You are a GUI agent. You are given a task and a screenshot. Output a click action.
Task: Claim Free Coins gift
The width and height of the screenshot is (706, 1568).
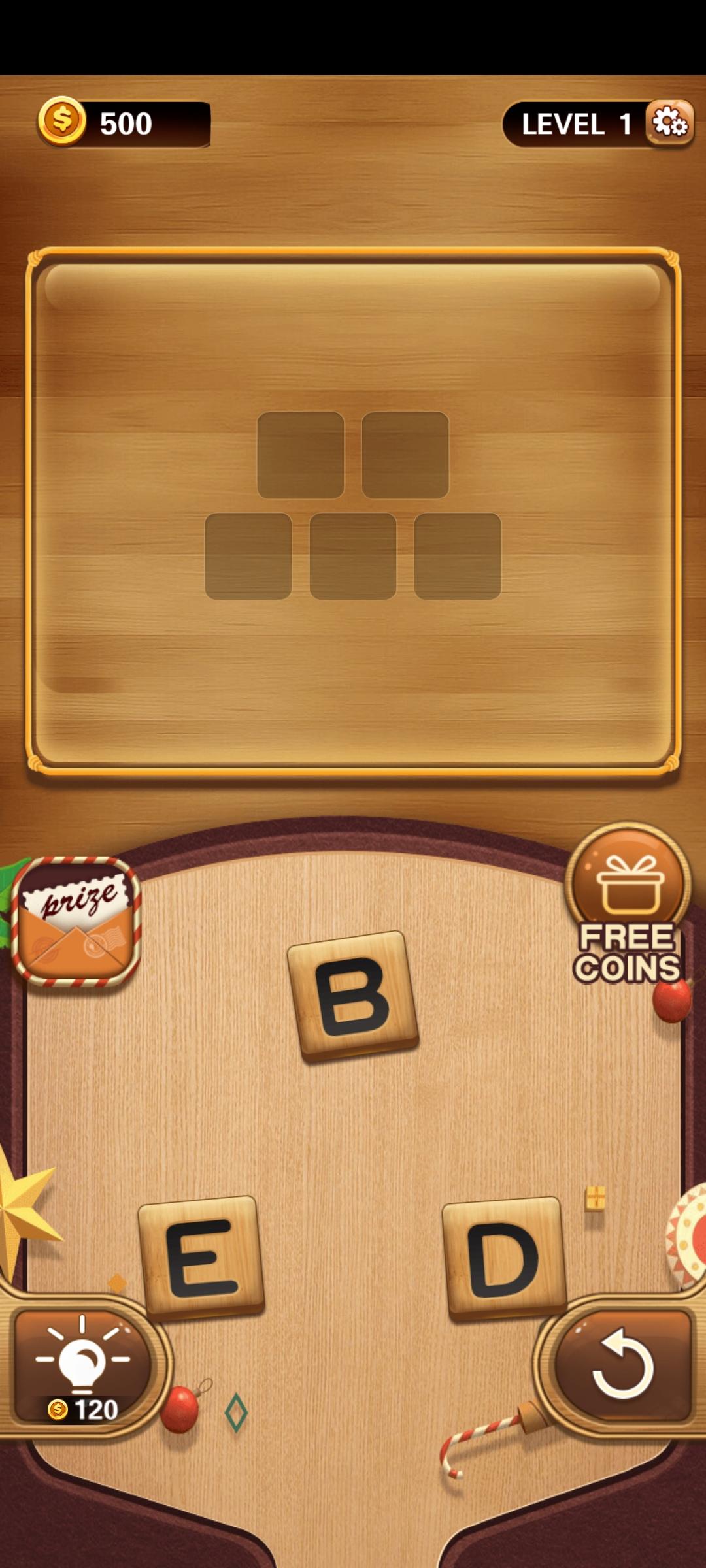[x=628, y=905]
